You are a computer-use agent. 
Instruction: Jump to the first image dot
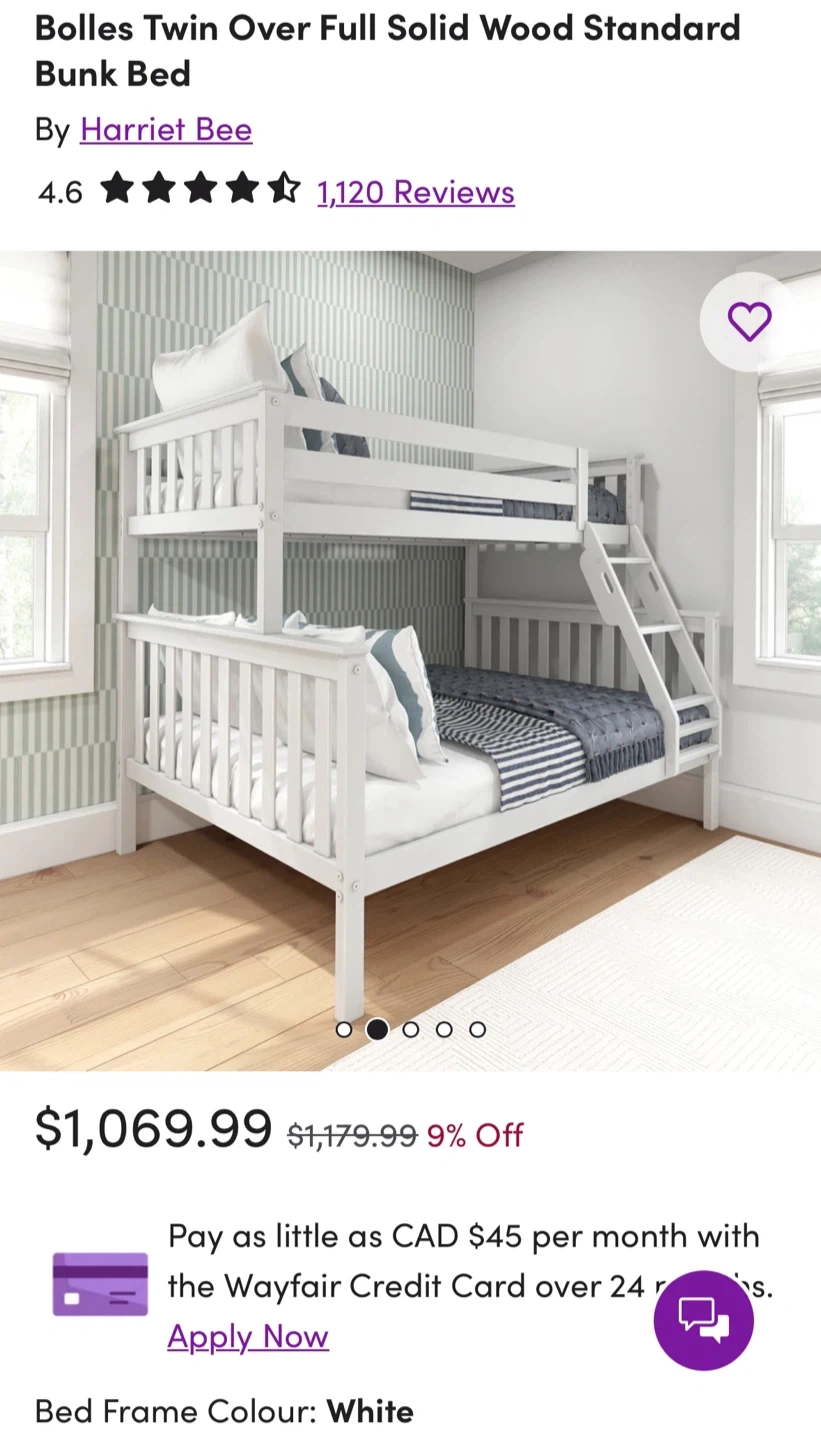pos(344,1029)
